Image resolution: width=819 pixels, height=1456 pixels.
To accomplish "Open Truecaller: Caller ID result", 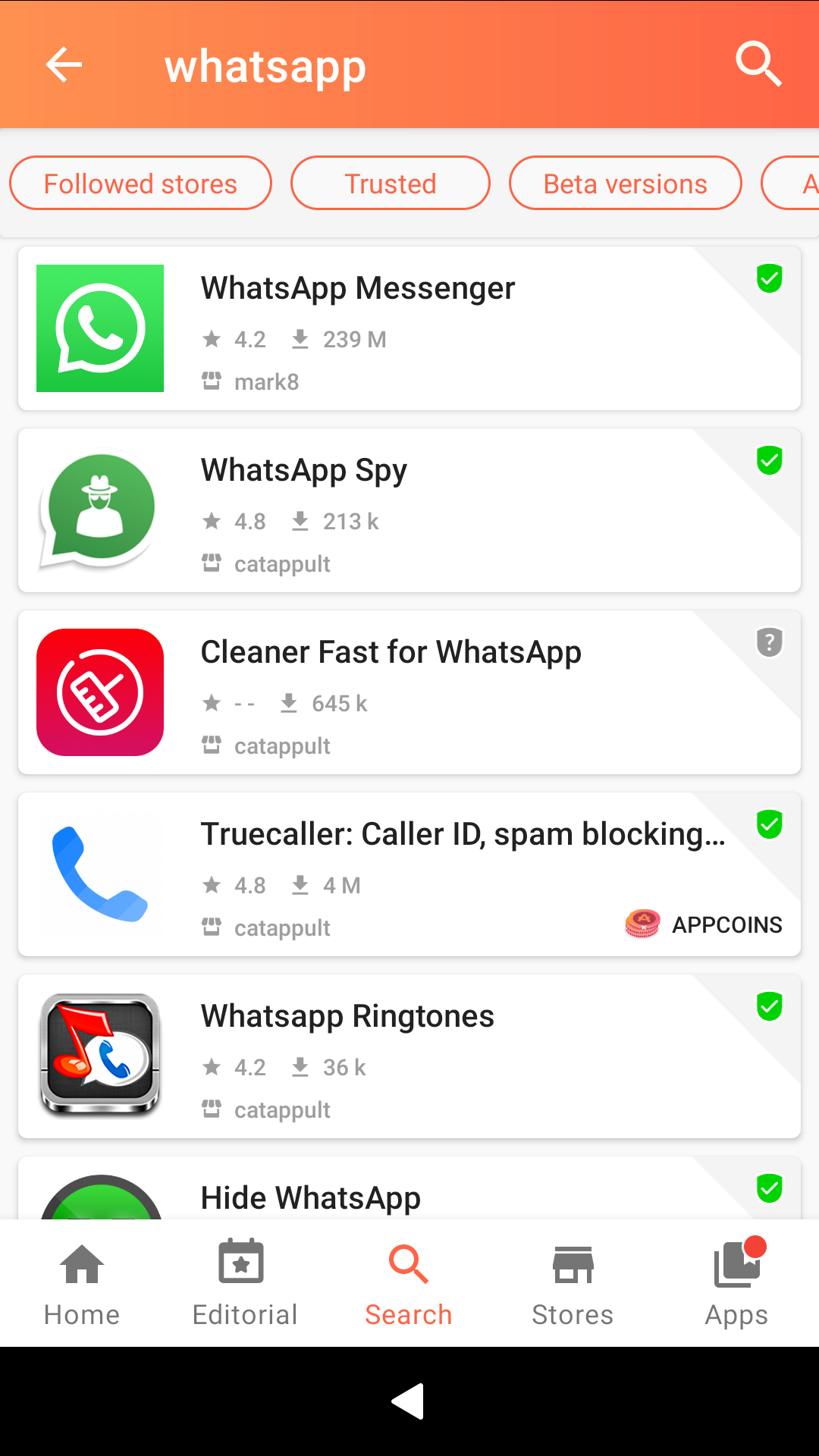I will [409, 874].
